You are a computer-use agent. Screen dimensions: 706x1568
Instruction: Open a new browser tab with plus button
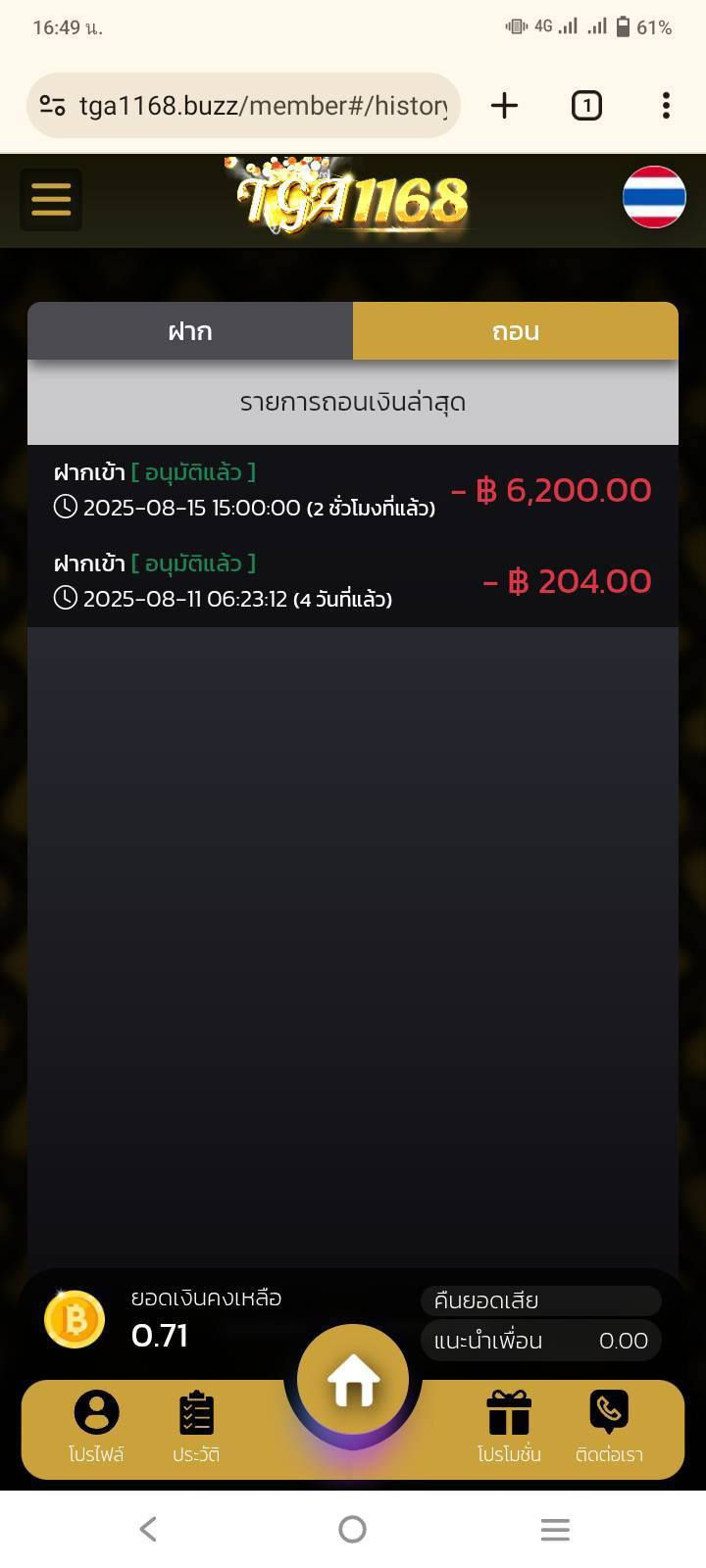pos(504,105)
